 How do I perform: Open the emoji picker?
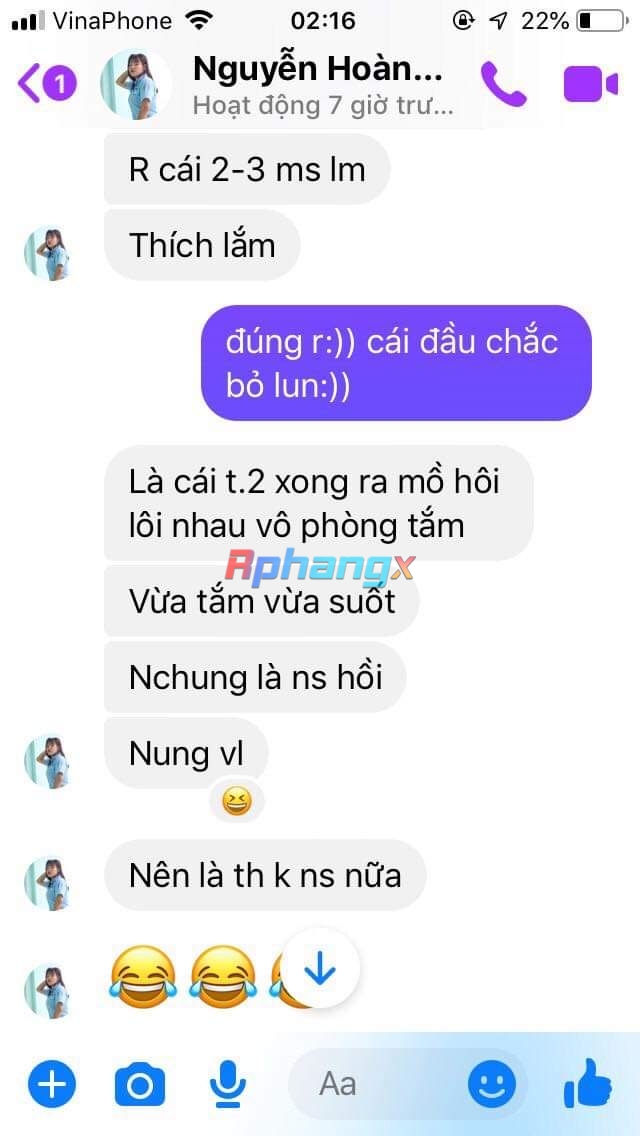click(492, 1085)
